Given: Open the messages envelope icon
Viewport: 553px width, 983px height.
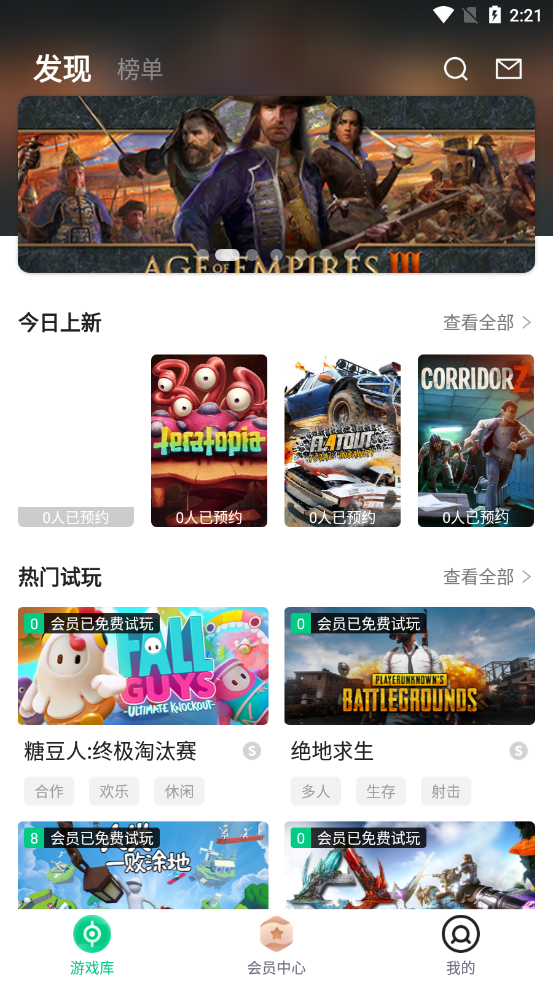Looking at the screenshot, I should 508,69.
